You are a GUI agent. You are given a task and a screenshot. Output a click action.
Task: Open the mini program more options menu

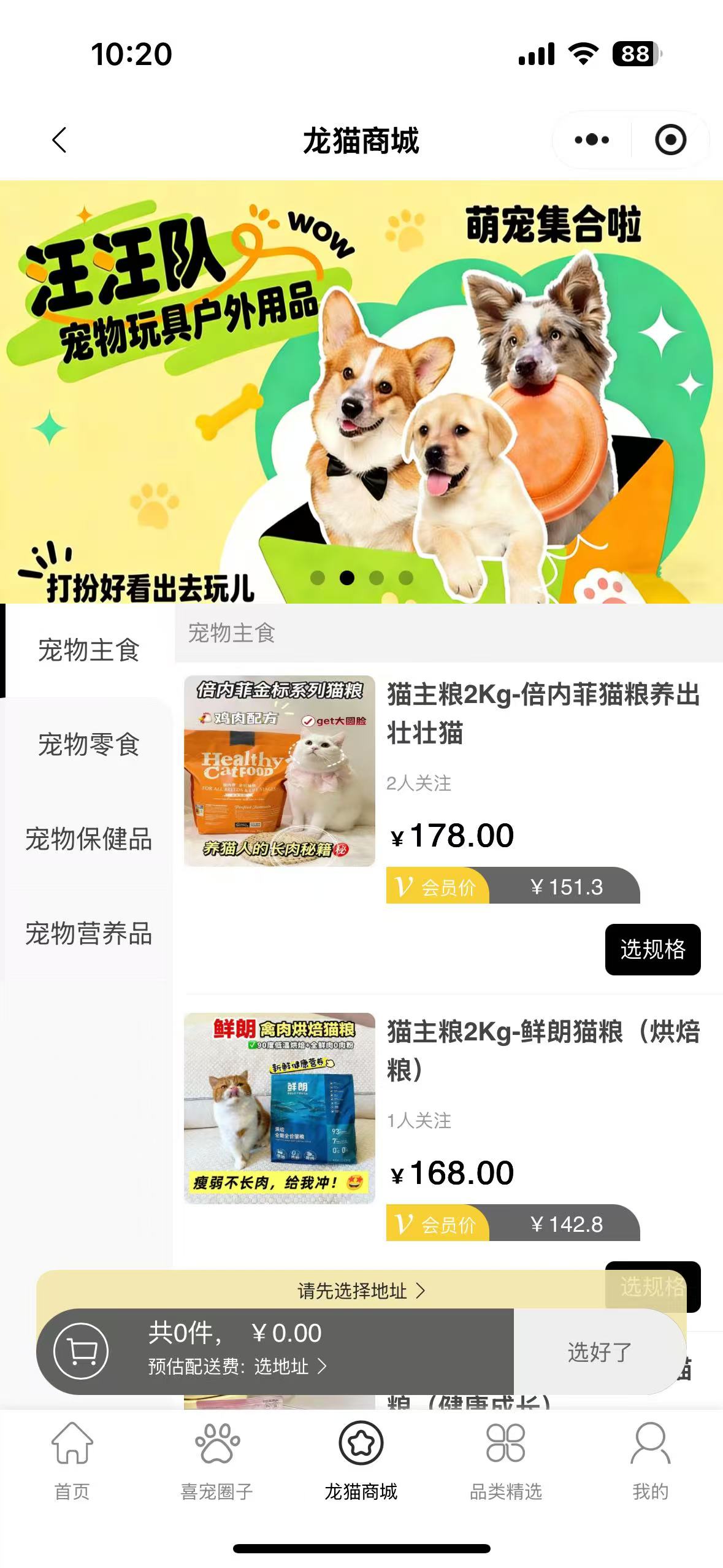click(x=591, y=140)
